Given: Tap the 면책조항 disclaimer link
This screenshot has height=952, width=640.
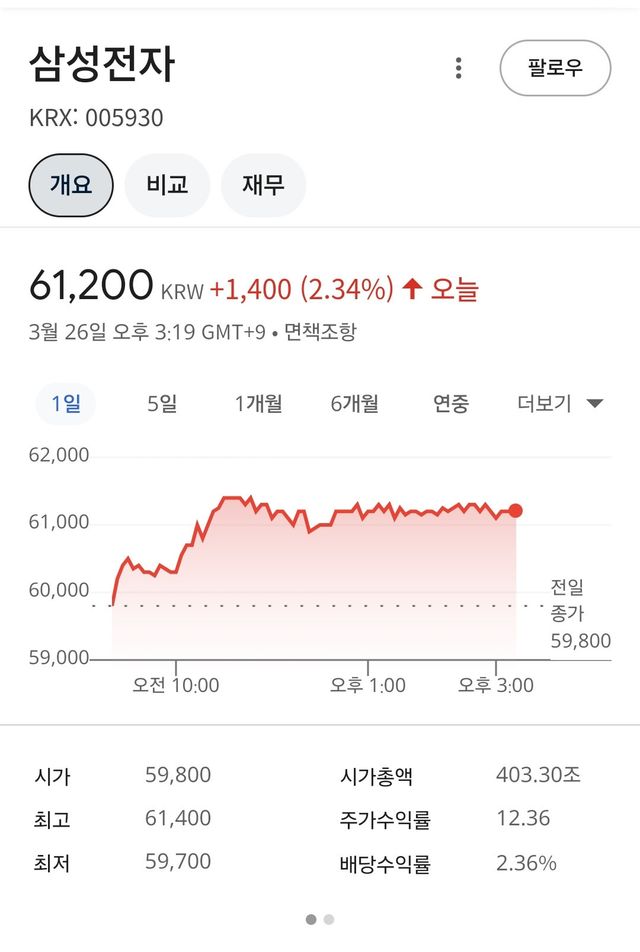Looking at the screenshot, I should tap(320, 332).
